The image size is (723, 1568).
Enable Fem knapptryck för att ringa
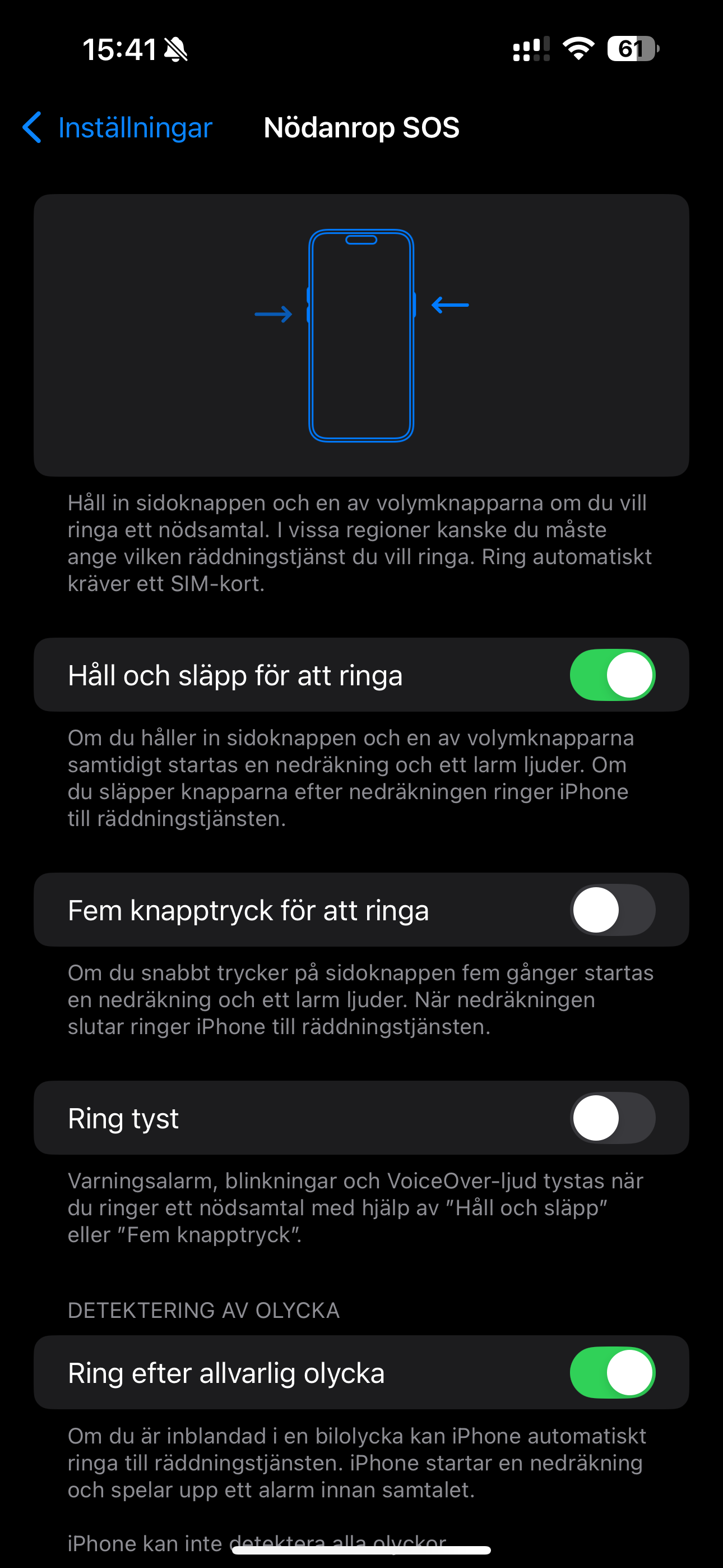[612, 910]
